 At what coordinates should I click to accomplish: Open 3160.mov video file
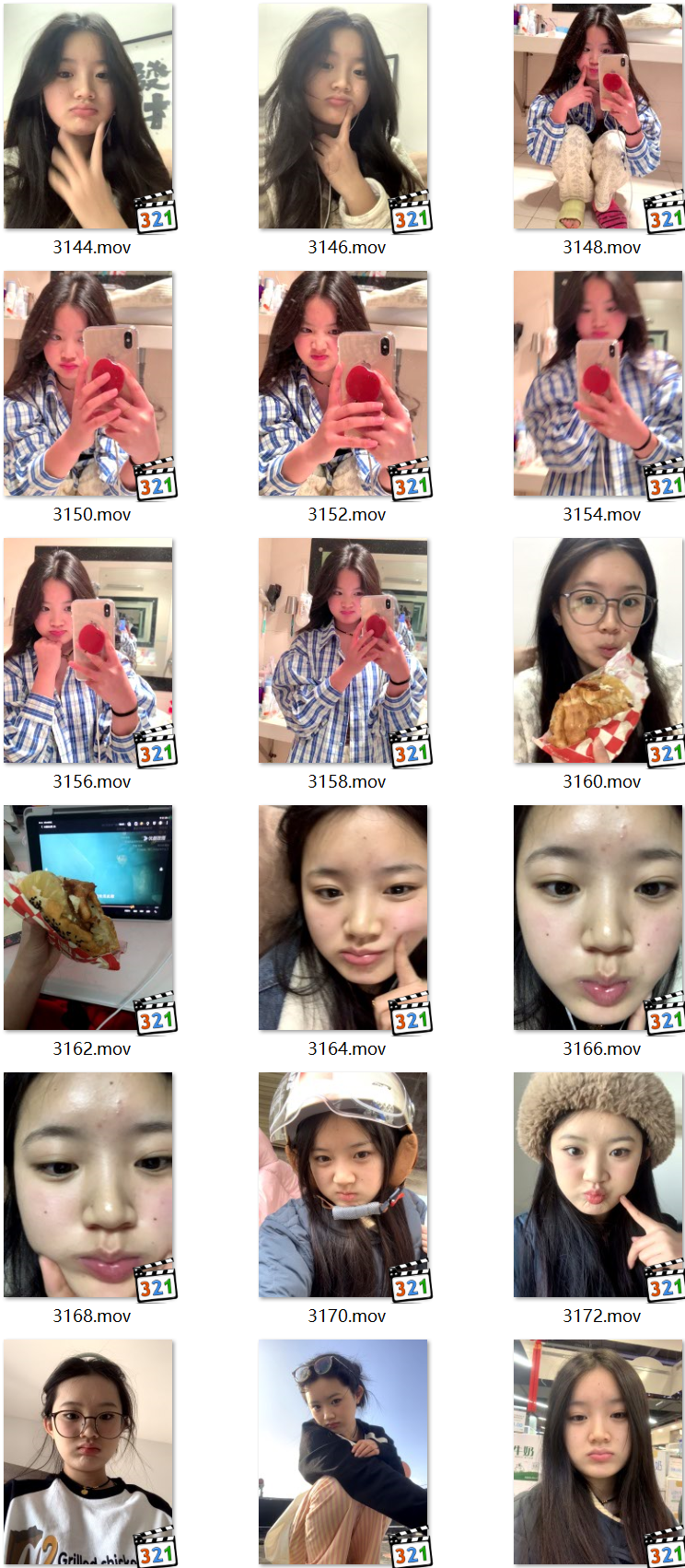click(x=598, y=650)
